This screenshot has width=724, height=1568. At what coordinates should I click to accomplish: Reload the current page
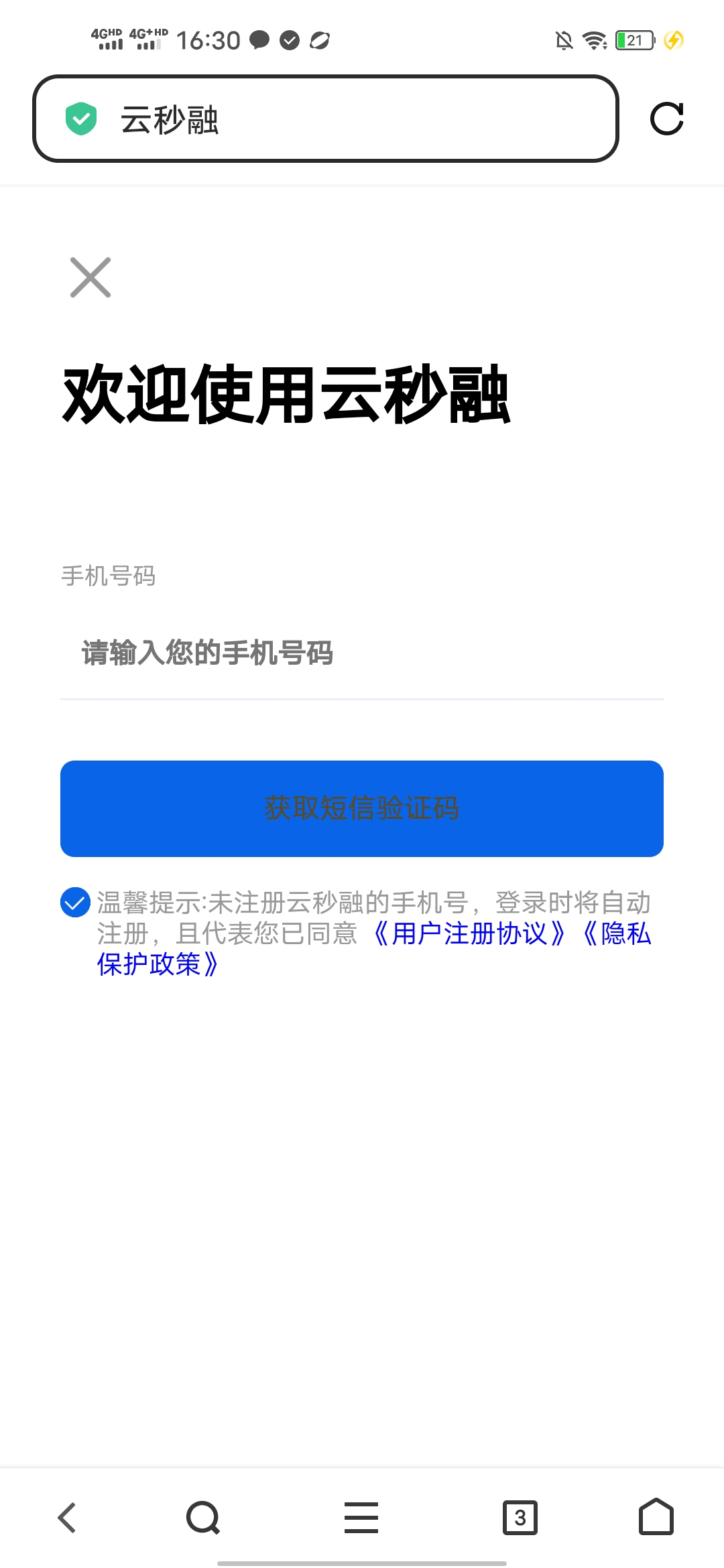[x=666, y=119]
